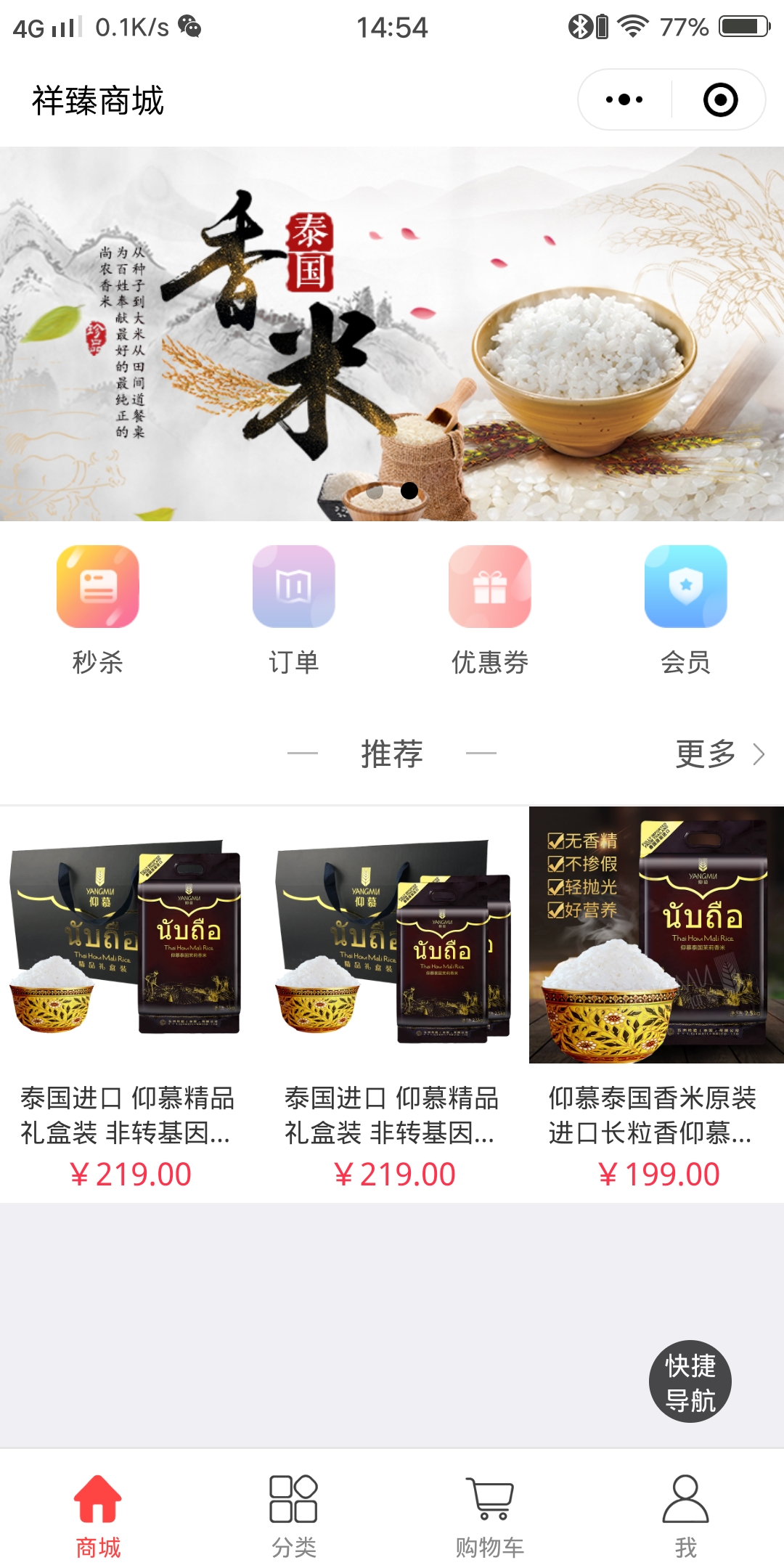784x1568 pixels.
Task: Open the 快捷导航 floating button
Action: point(690,1381)
